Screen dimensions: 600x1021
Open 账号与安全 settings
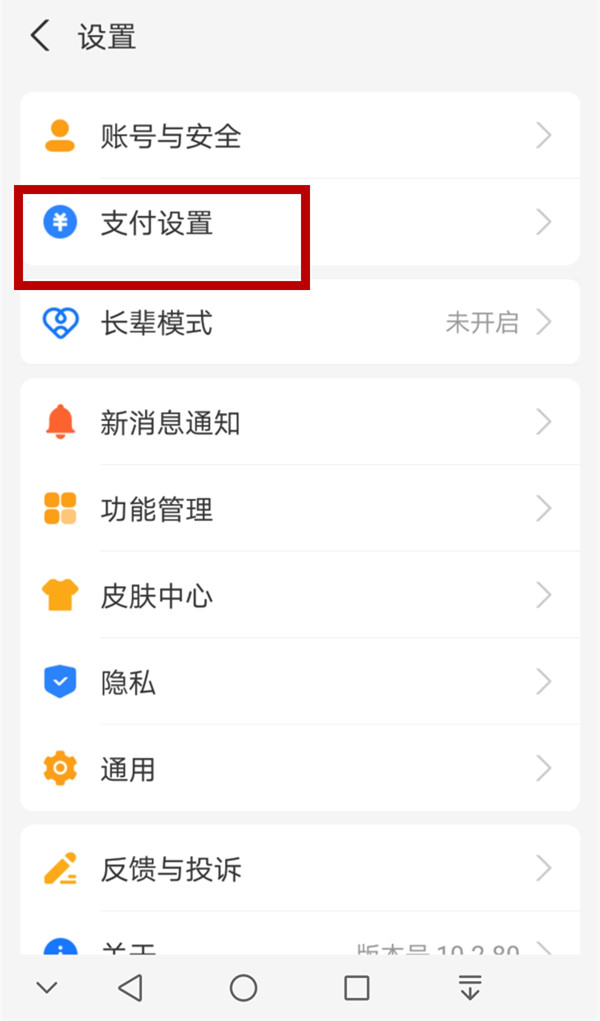(299, 136)
